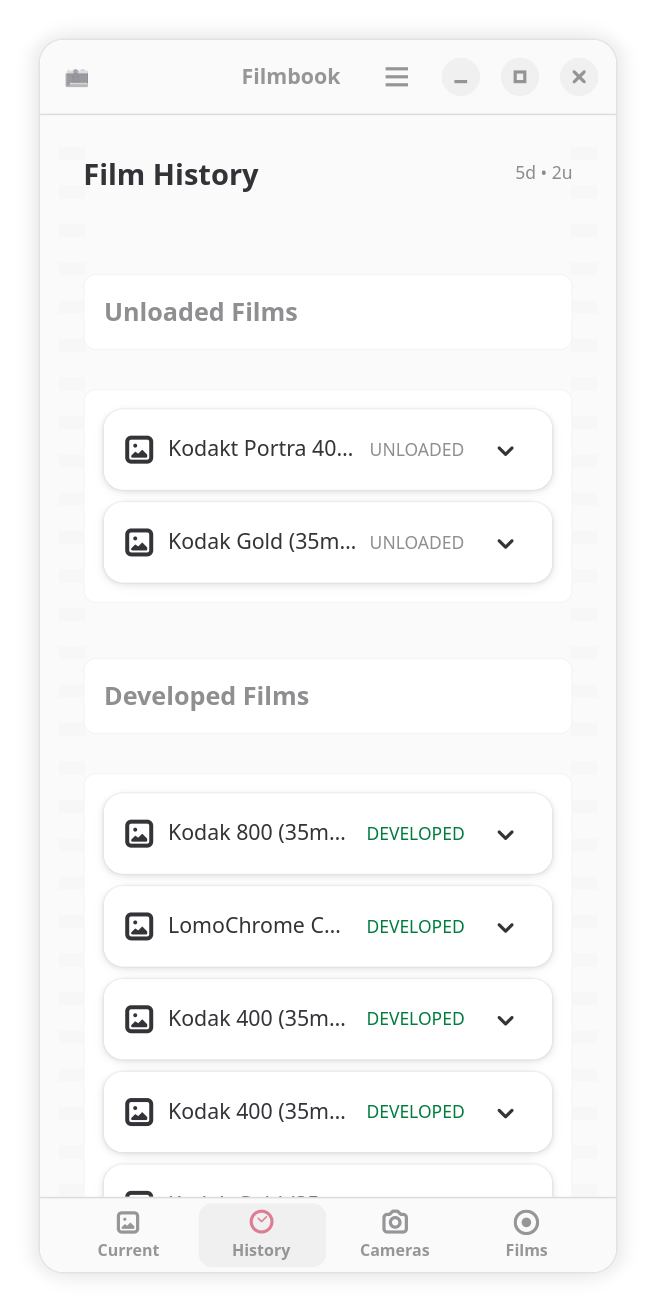Minimize the Filmbook window
Image resolution: width=656 pixels, height=1312 pixels.
(x=461, y=77)
